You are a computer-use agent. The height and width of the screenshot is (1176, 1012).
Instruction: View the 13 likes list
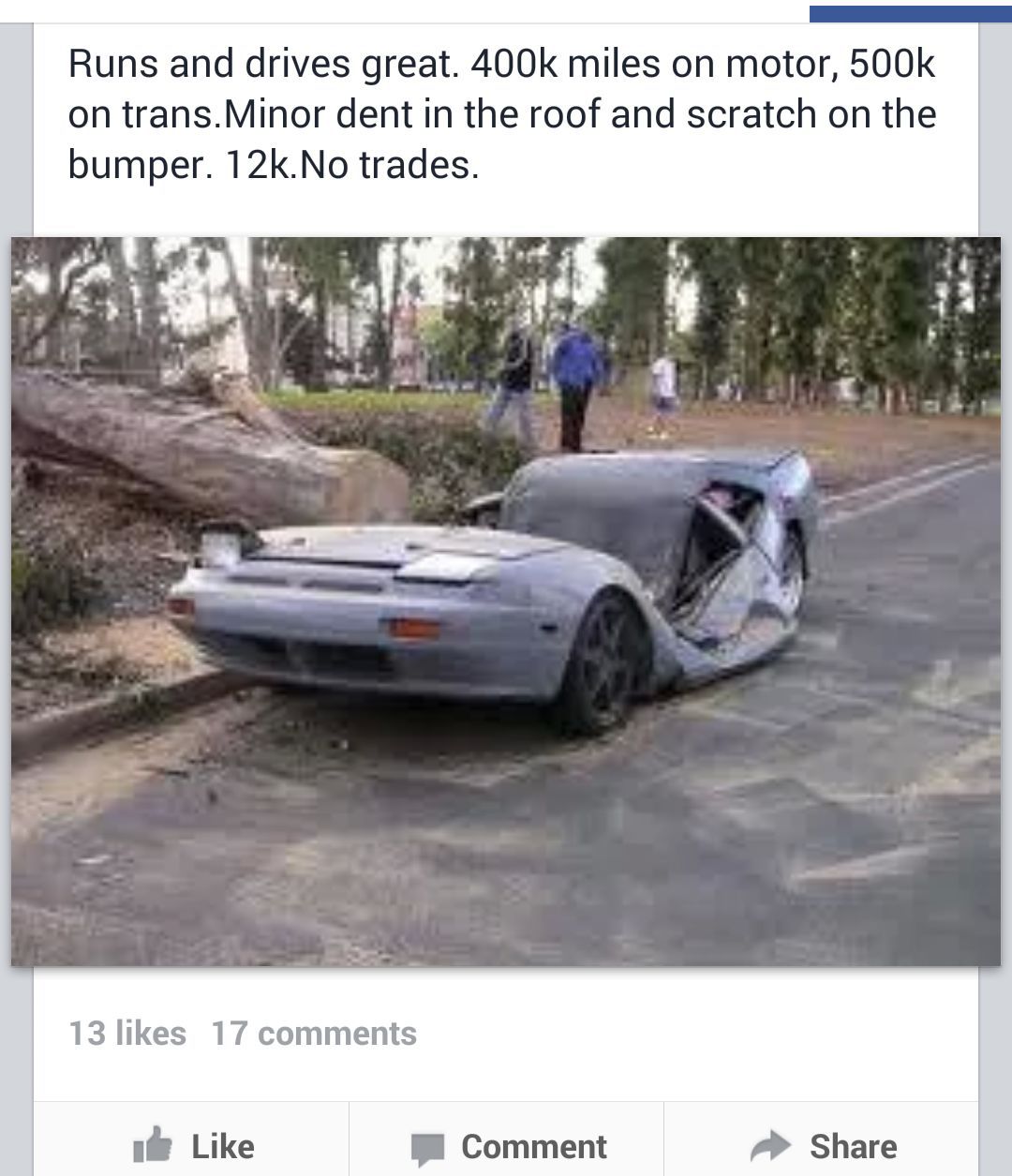tap(127, 1033)
